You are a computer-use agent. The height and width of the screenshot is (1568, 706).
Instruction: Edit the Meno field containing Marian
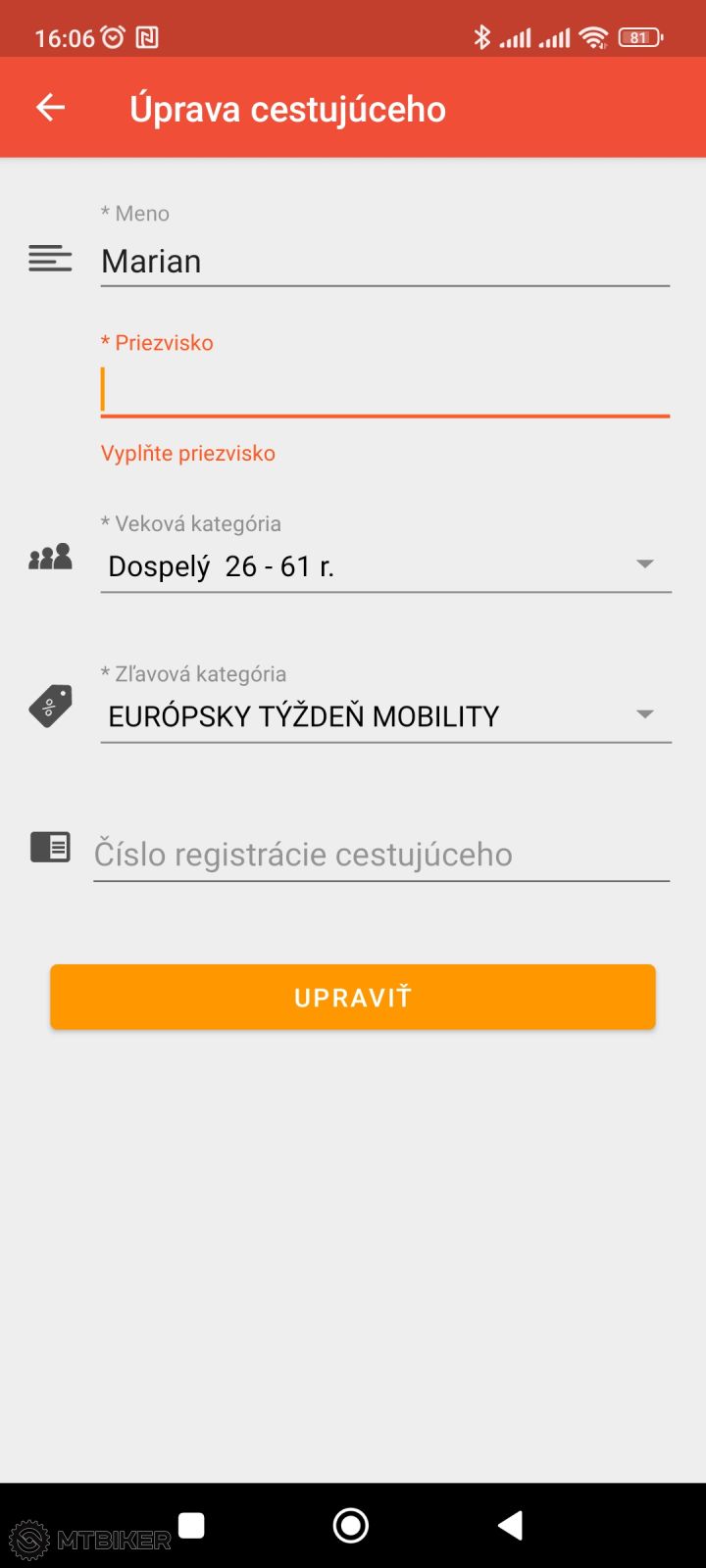click(x=384, y=262)
